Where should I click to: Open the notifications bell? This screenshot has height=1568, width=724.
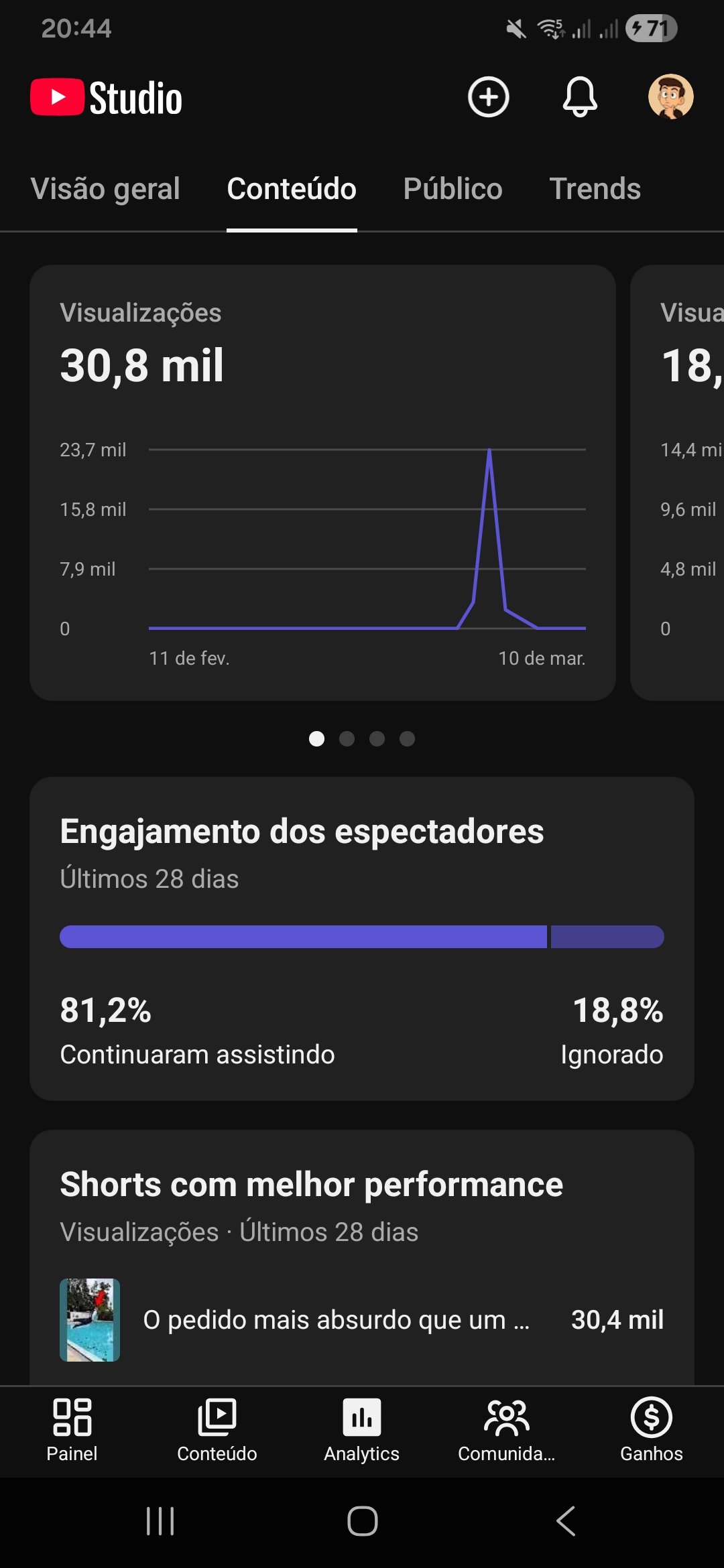click(x=579, y=97)
